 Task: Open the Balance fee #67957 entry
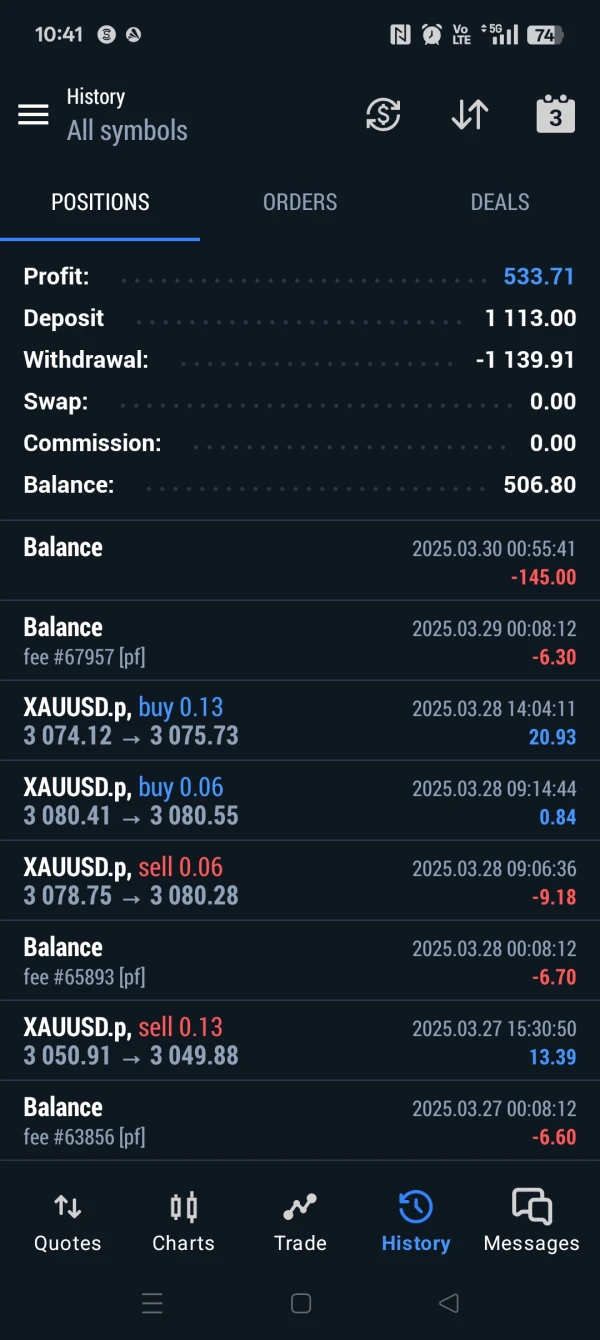(x=300, y=641)
